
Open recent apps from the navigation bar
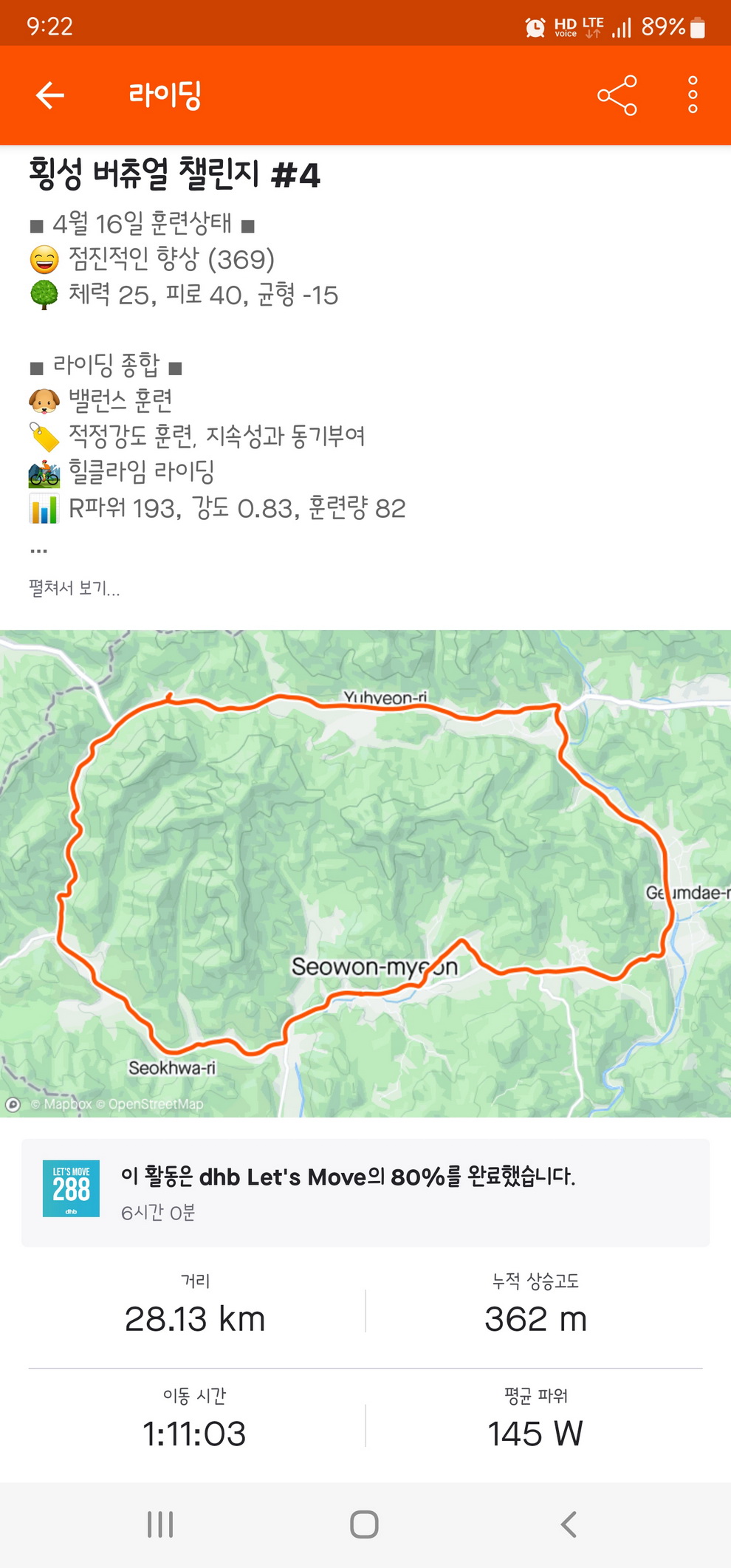pos(160,1524)
